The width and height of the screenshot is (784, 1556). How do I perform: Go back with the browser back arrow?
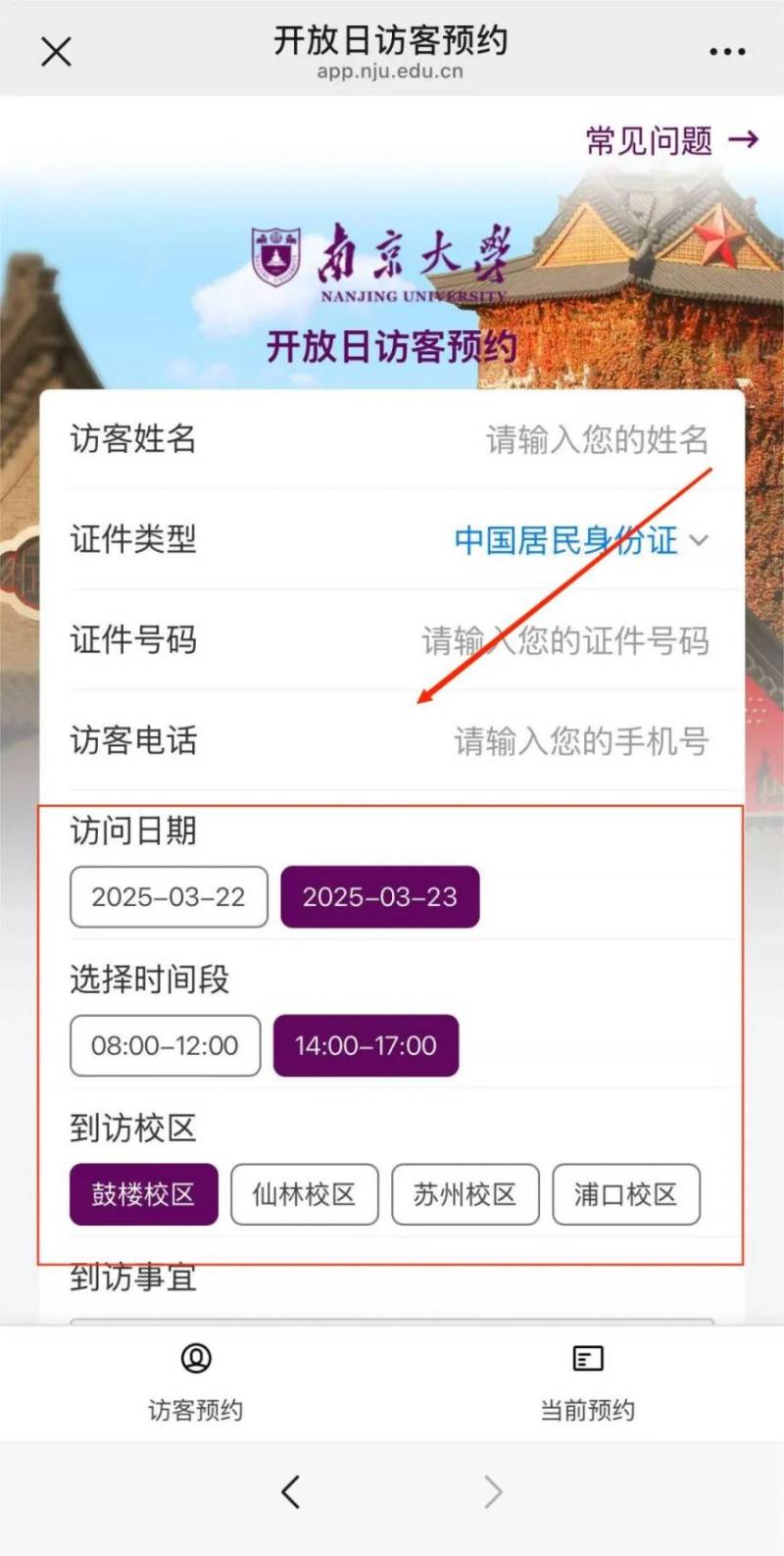click(290, 1492)
